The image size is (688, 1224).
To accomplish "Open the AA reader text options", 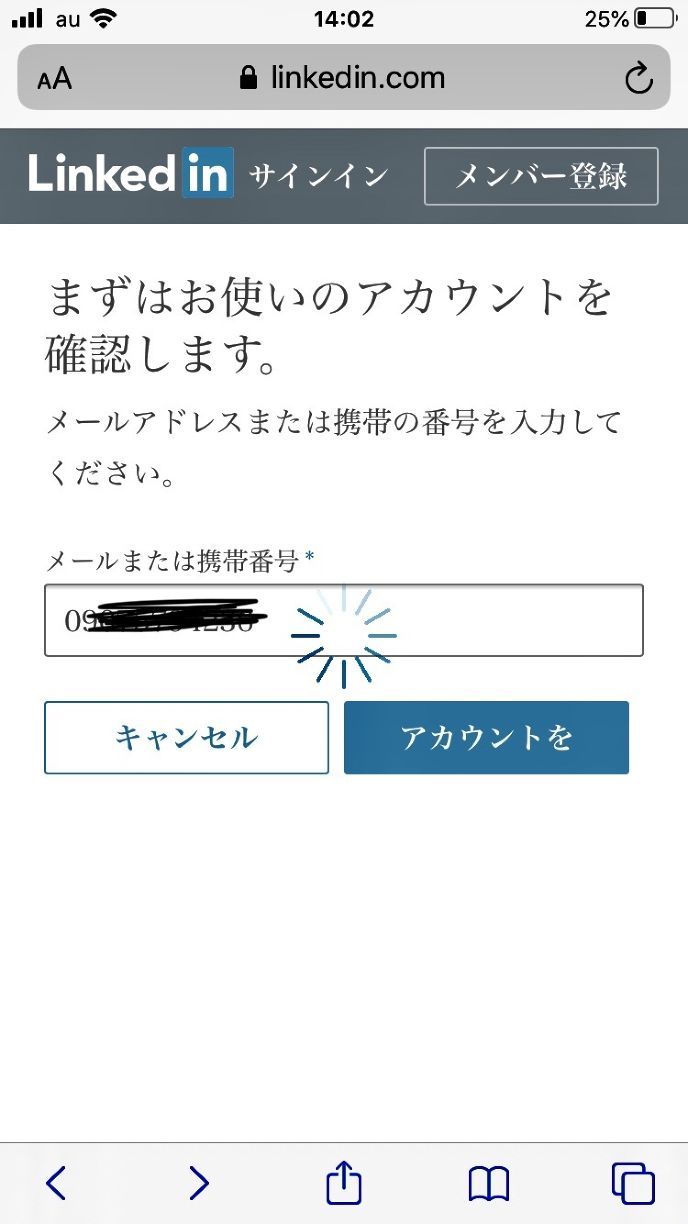I will [x=55, y=78].
